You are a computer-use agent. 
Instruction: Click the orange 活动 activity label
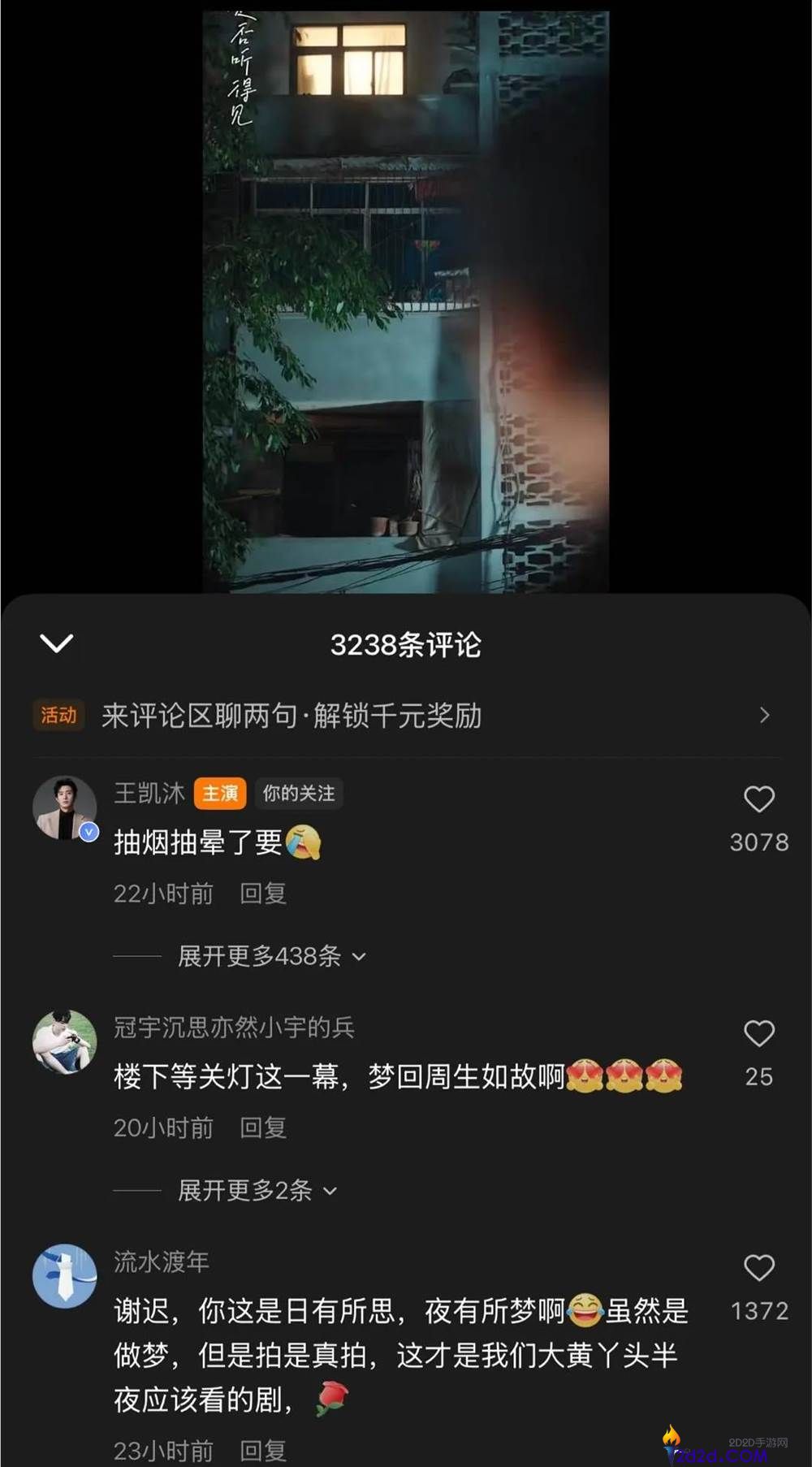tap(58, 716)
